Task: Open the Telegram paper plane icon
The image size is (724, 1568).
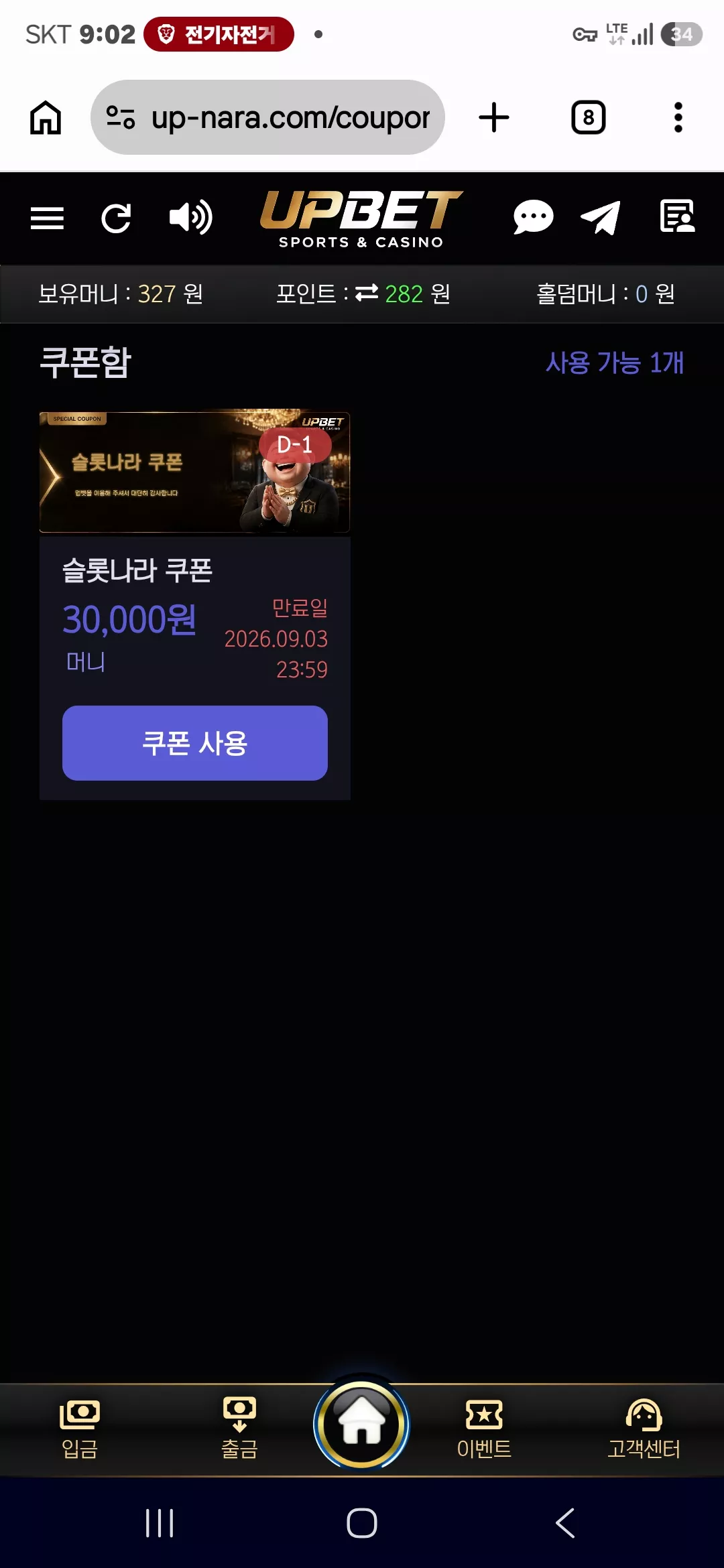Action: point(600,218)
